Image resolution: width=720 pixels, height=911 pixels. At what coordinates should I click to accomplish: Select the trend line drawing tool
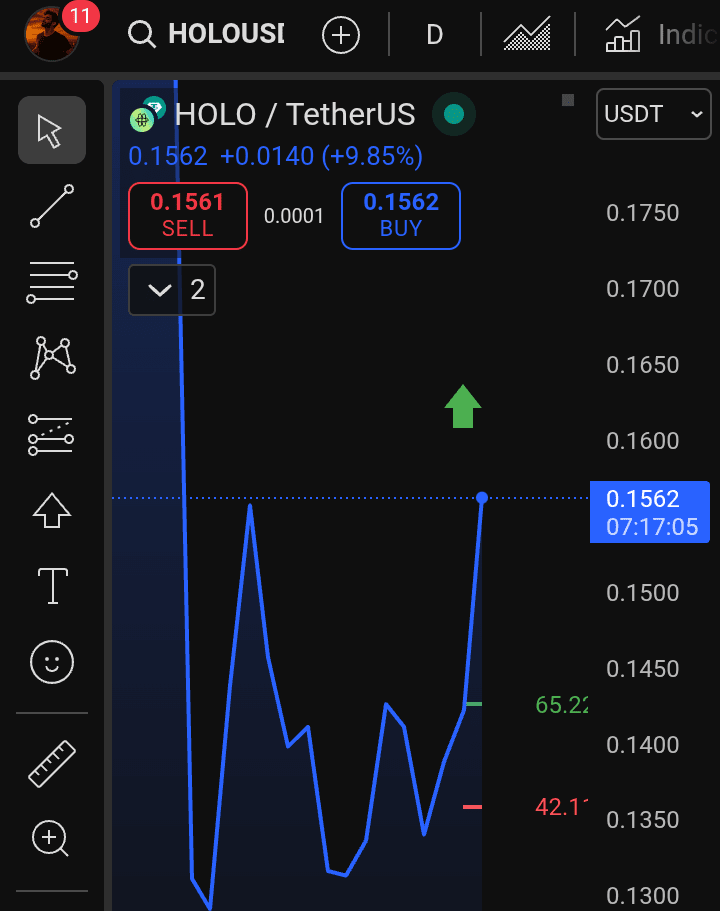pyautogui.click(x=51, y=206)
